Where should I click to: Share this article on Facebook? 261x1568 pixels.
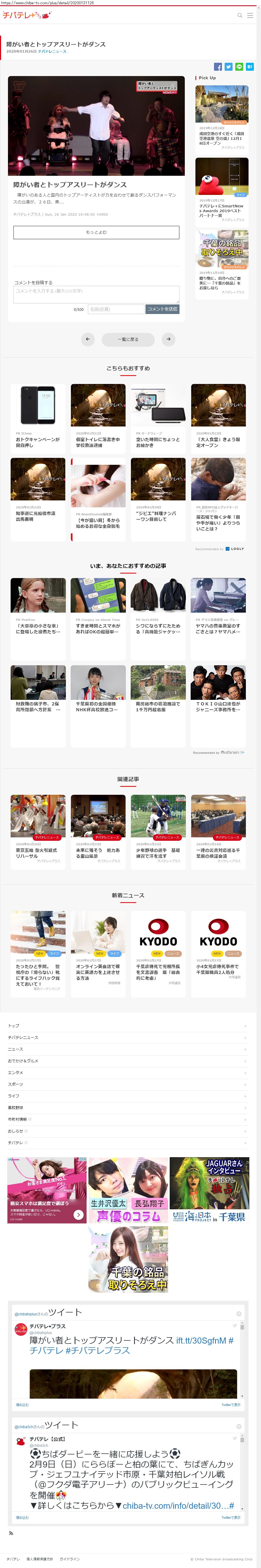[x=218, y=67]
